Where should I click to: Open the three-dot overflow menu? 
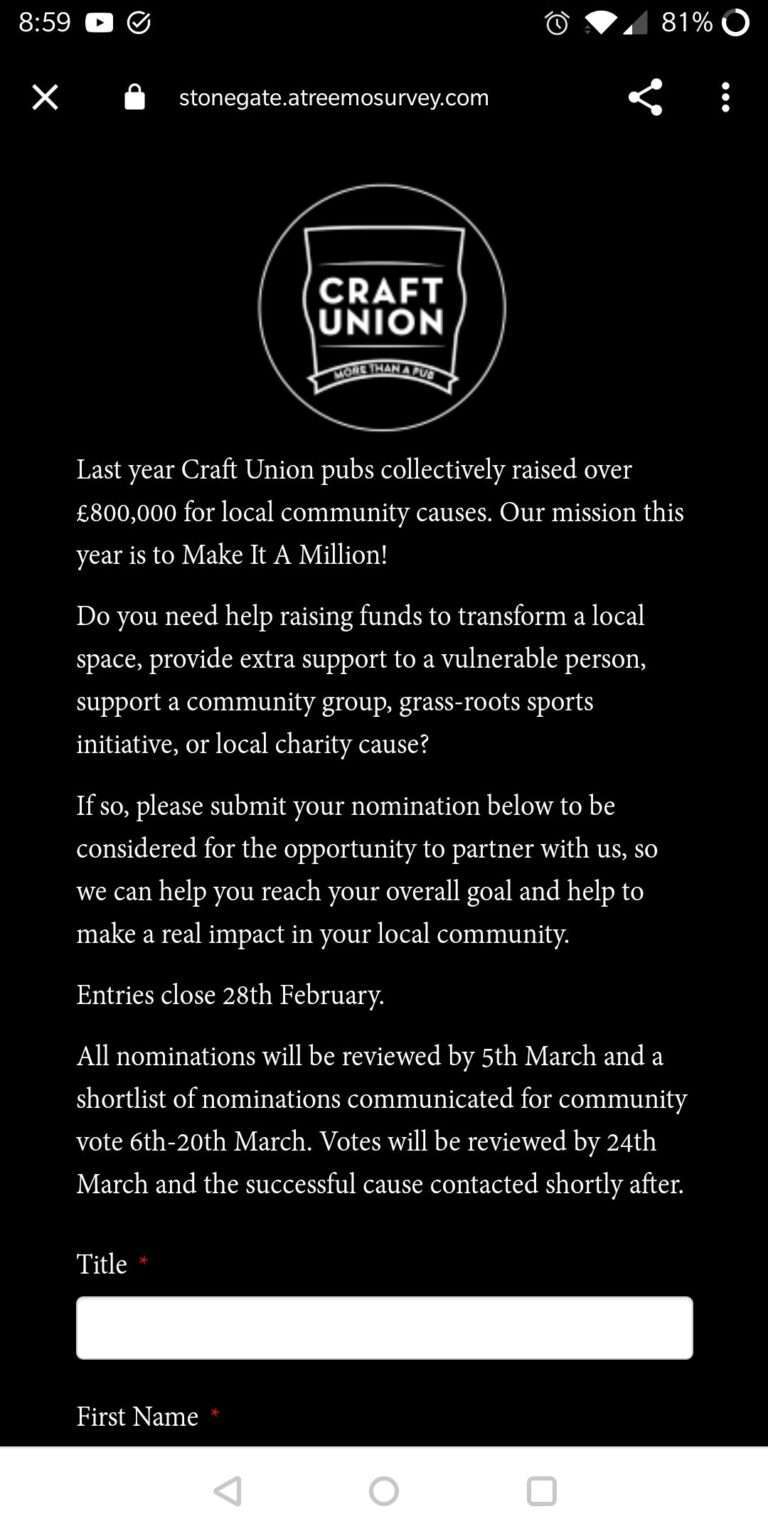[726, 97]
